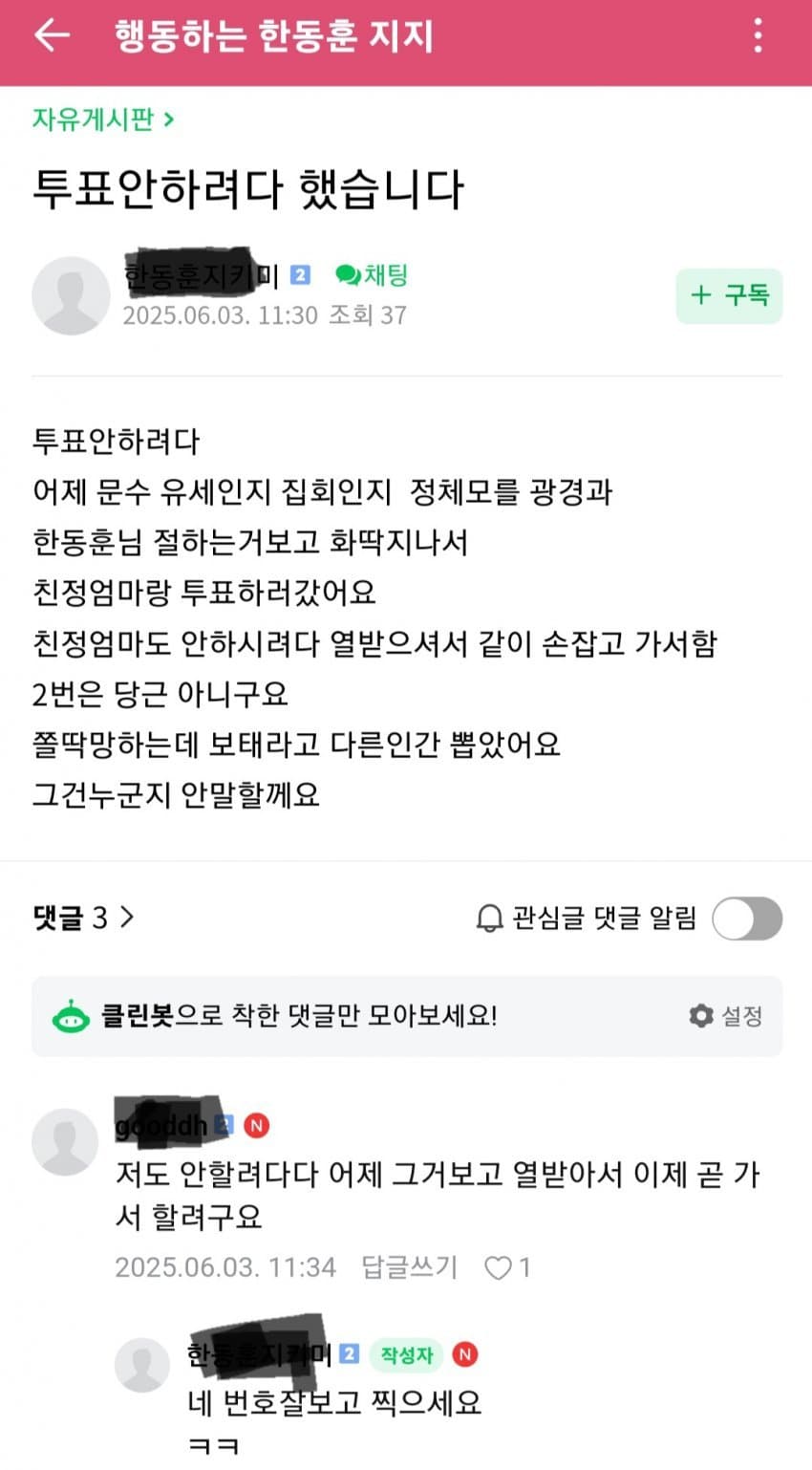Subscribe with the 구독 button
812x1470 pixels.
[x=729, y=295]
